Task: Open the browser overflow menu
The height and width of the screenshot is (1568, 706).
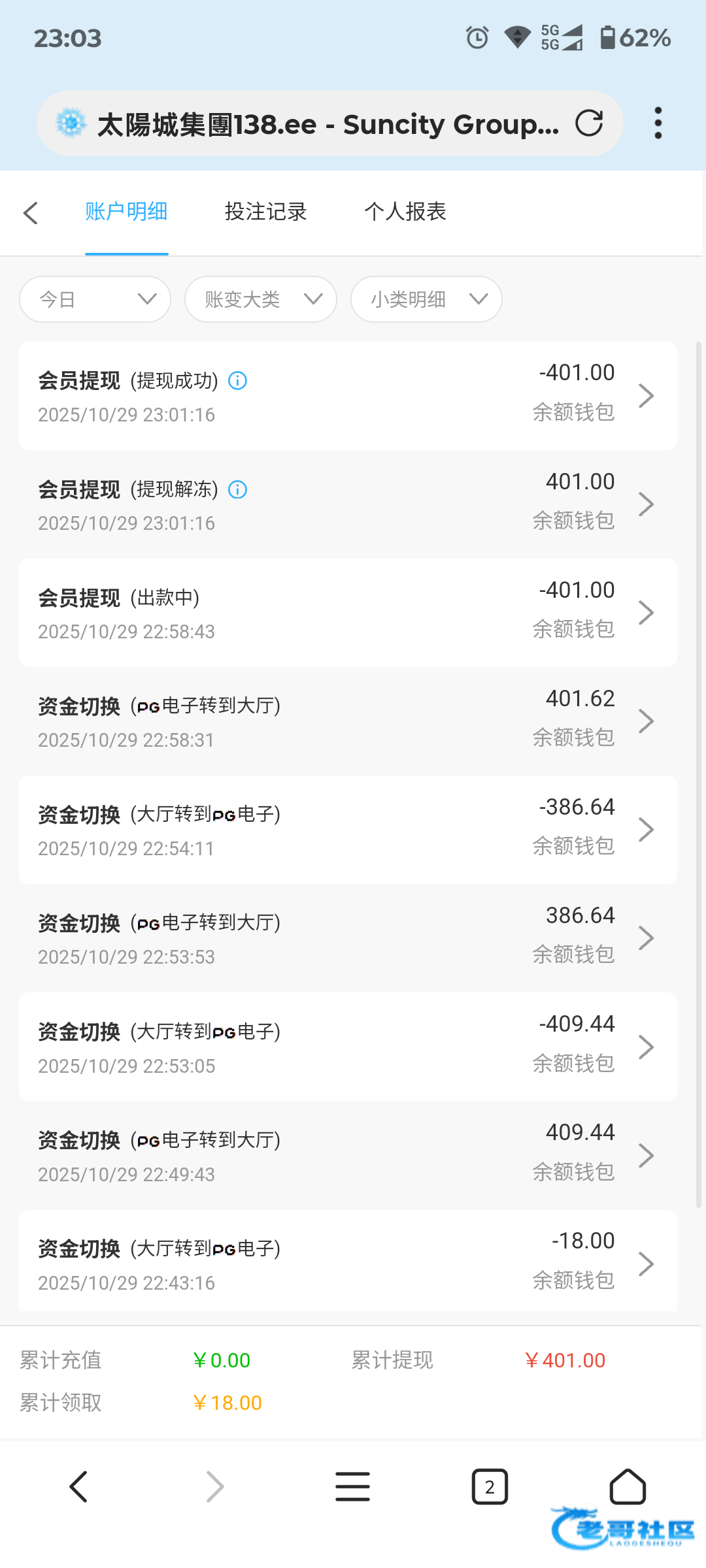Action: coord(658,123)
